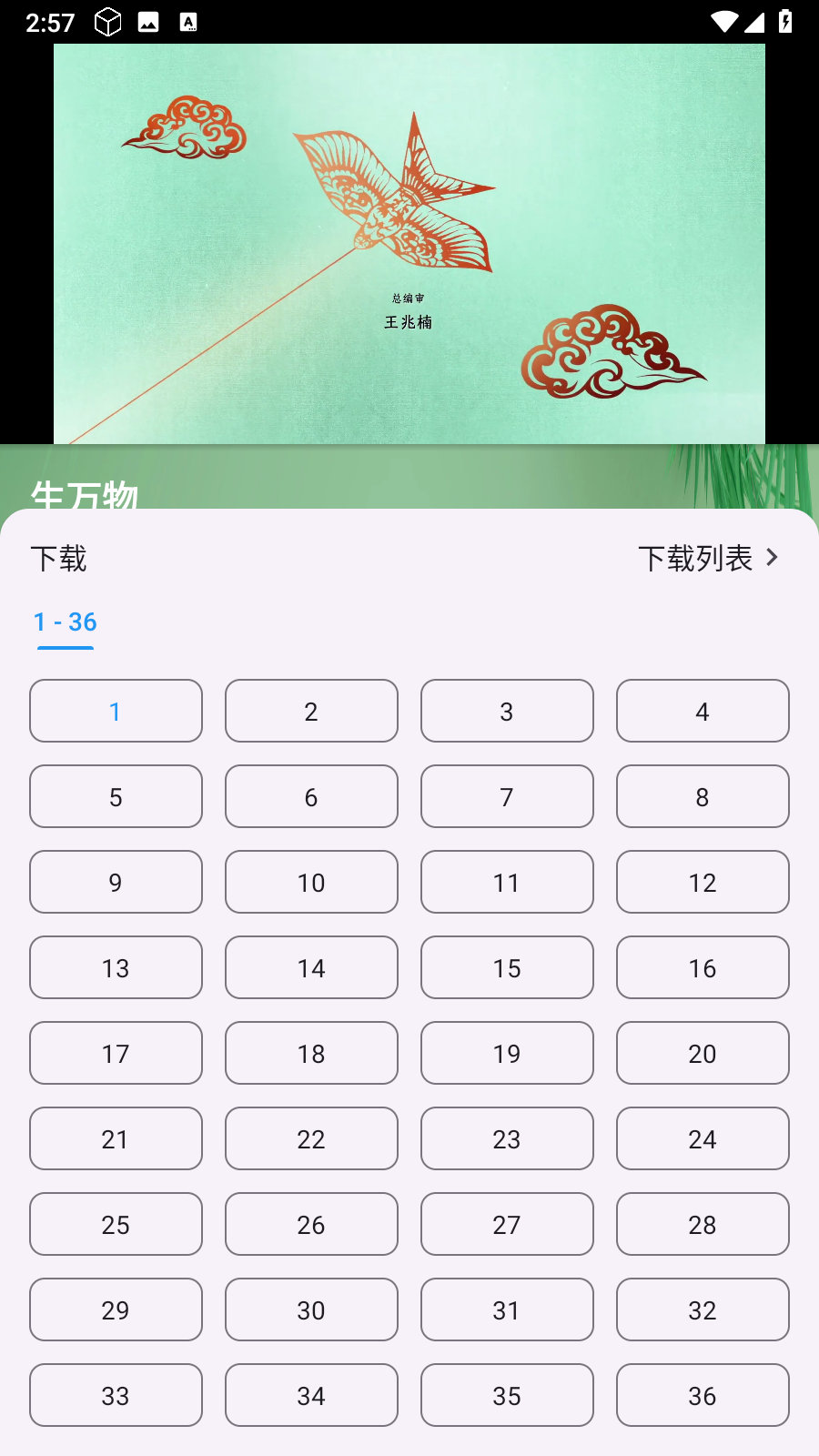Tap the signal strength icon
The width and height of the screenshot is (819, 1456).
tap(756, 22)
